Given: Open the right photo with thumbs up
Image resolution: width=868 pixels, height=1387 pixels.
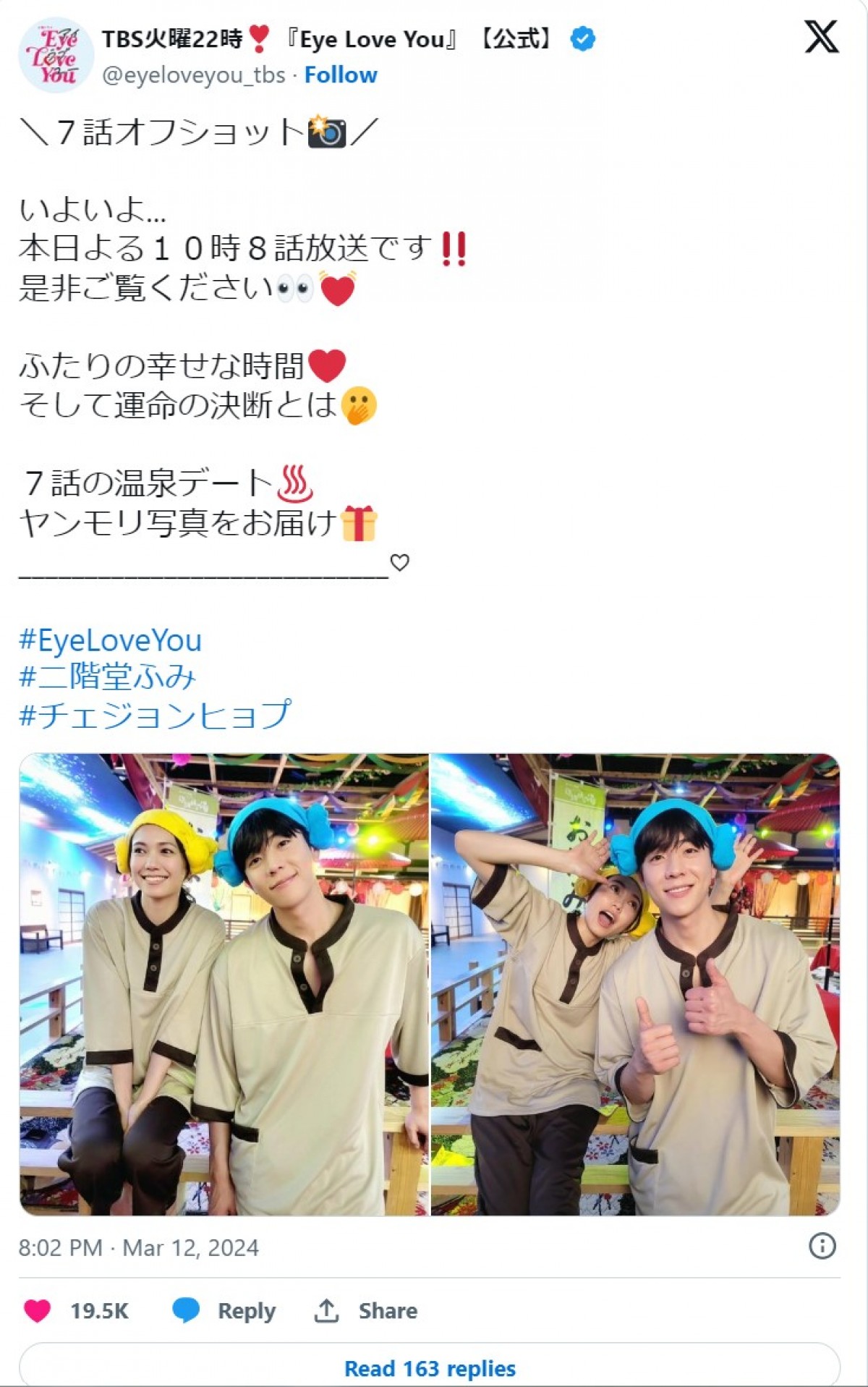Looking at the screenshot, I should click(x=635, y=984).
